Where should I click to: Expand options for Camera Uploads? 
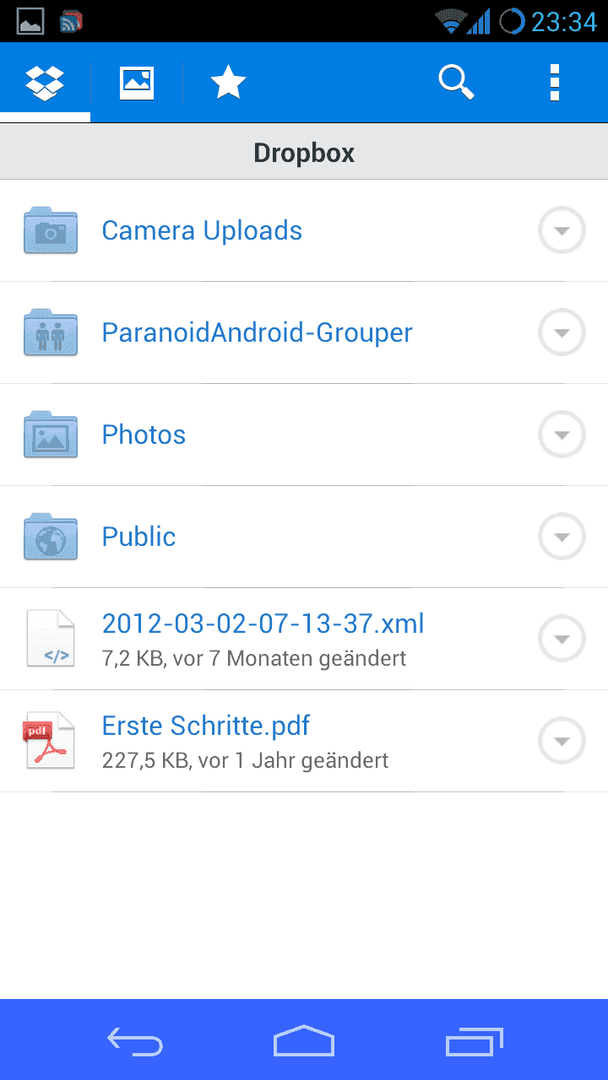562,231
